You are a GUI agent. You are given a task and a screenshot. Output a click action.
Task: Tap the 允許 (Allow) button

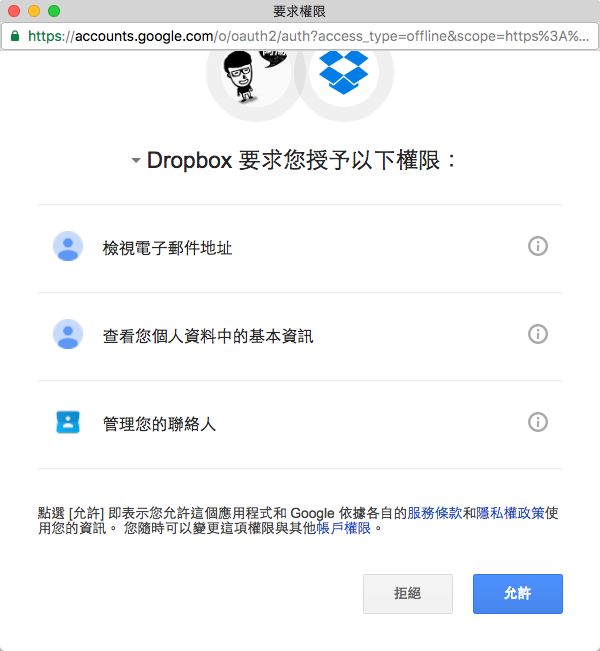tap(518, 593)
